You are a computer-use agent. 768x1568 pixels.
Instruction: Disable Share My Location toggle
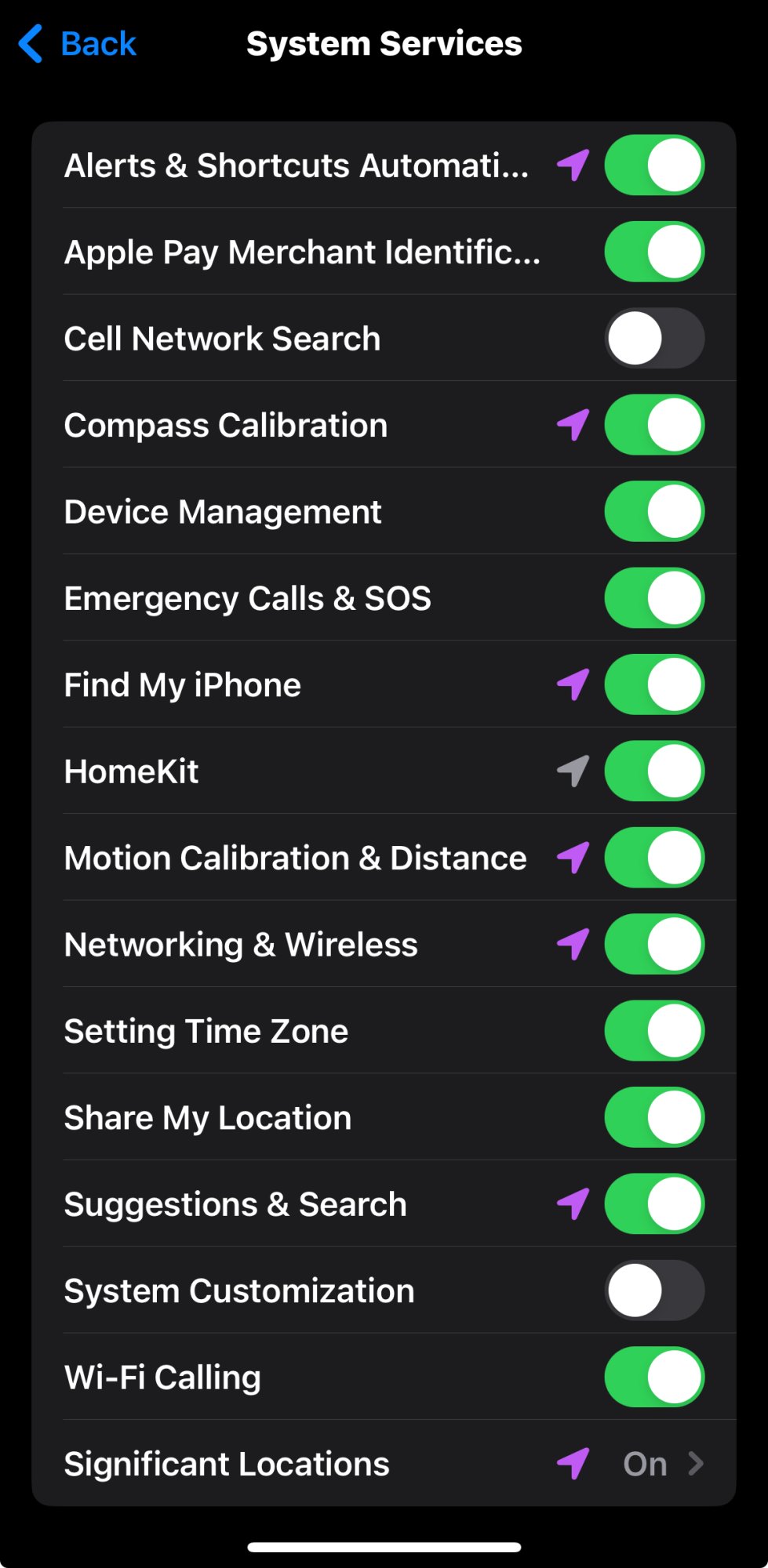click(653, 1117)
